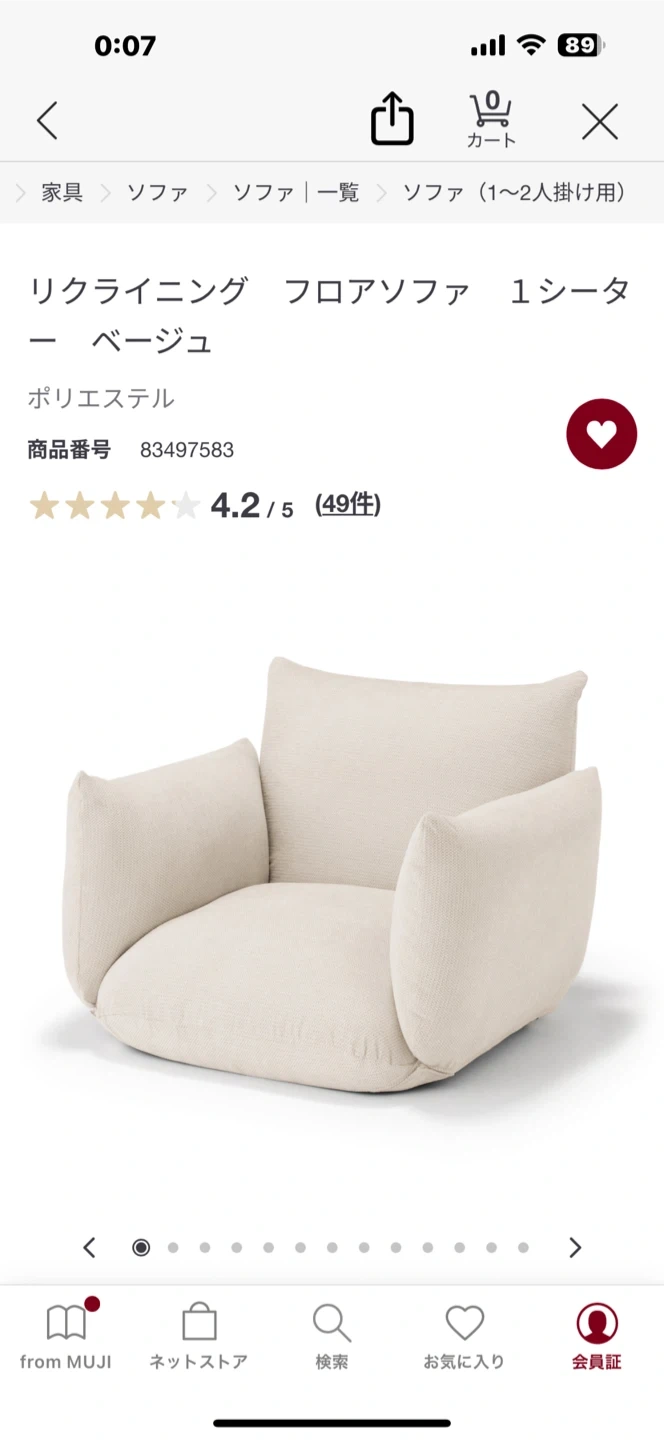Close the product page with the X
The height and width of the screenshot is (1440, 664).
coord(600,122)
